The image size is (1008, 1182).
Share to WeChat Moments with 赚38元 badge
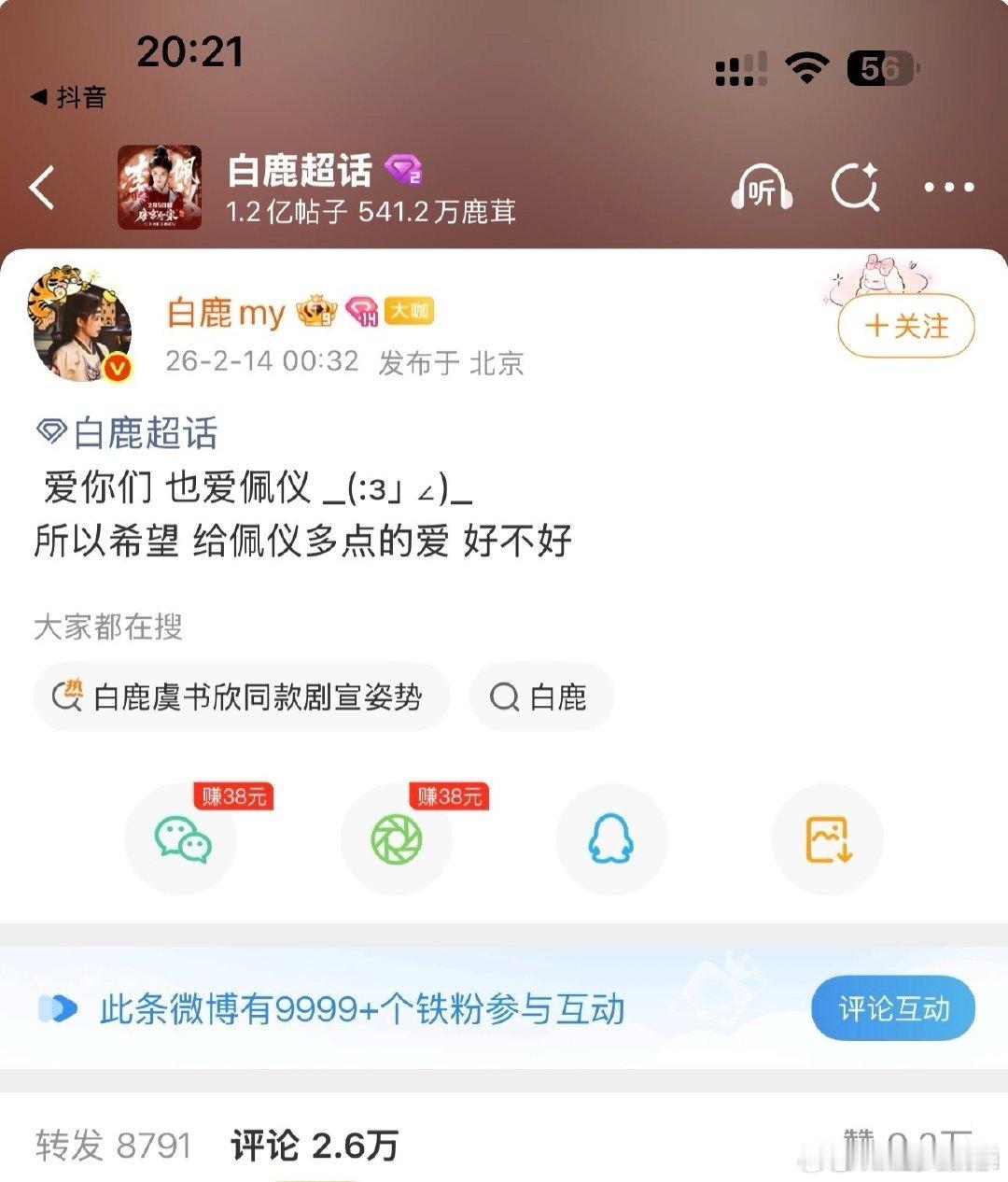tap(396, 839)
